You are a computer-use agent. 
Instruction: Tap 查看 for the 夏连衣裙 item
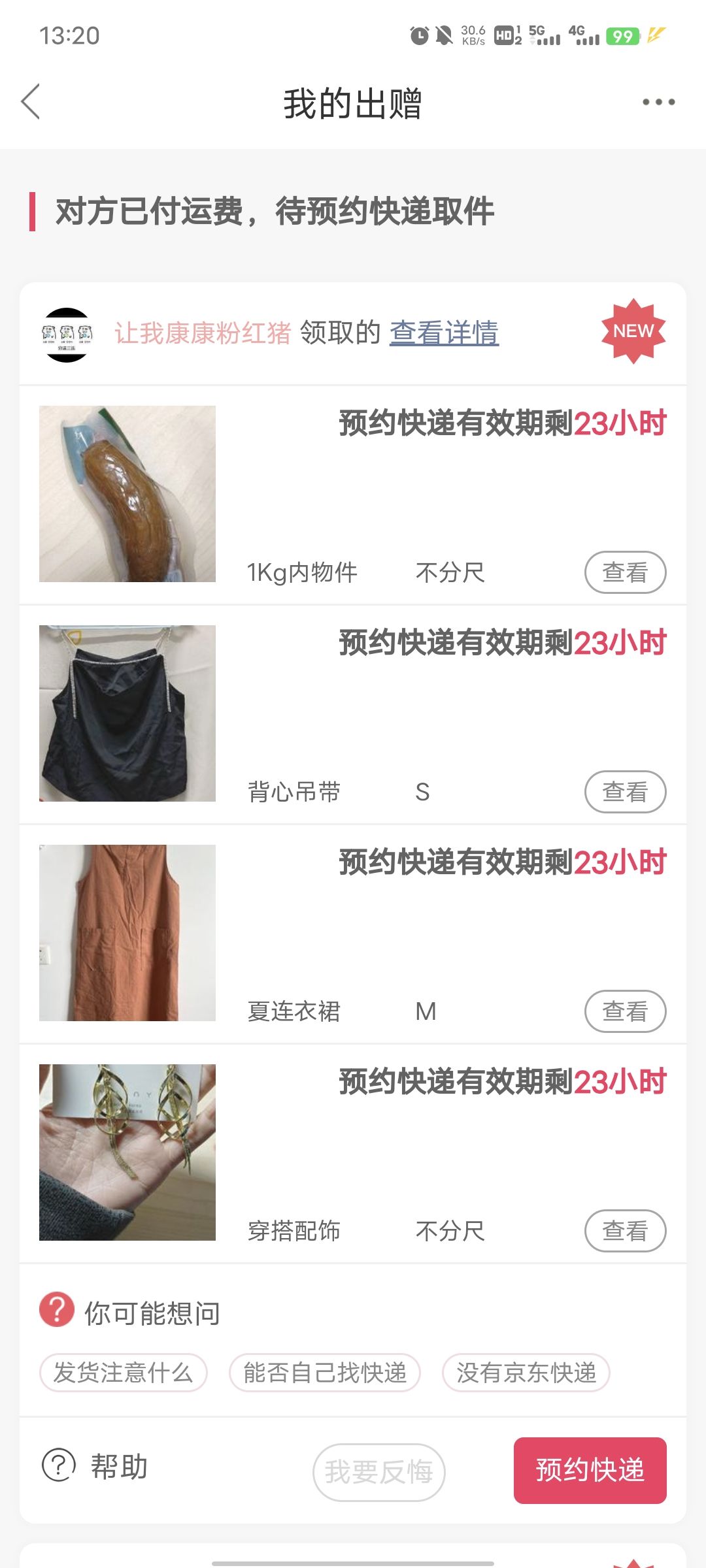point(625,1011)
